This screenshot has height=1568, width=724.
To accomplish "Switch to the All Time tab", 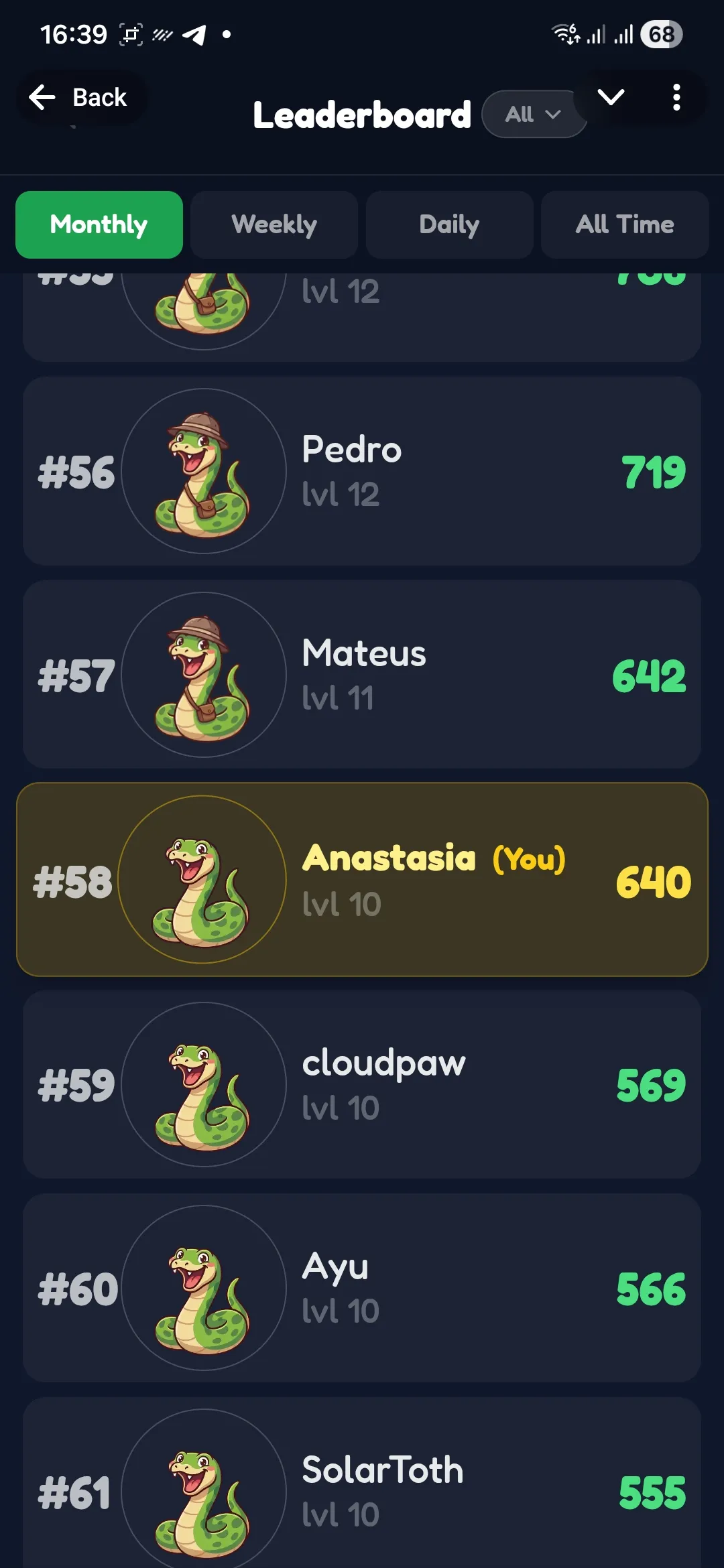I will [624, 225].
